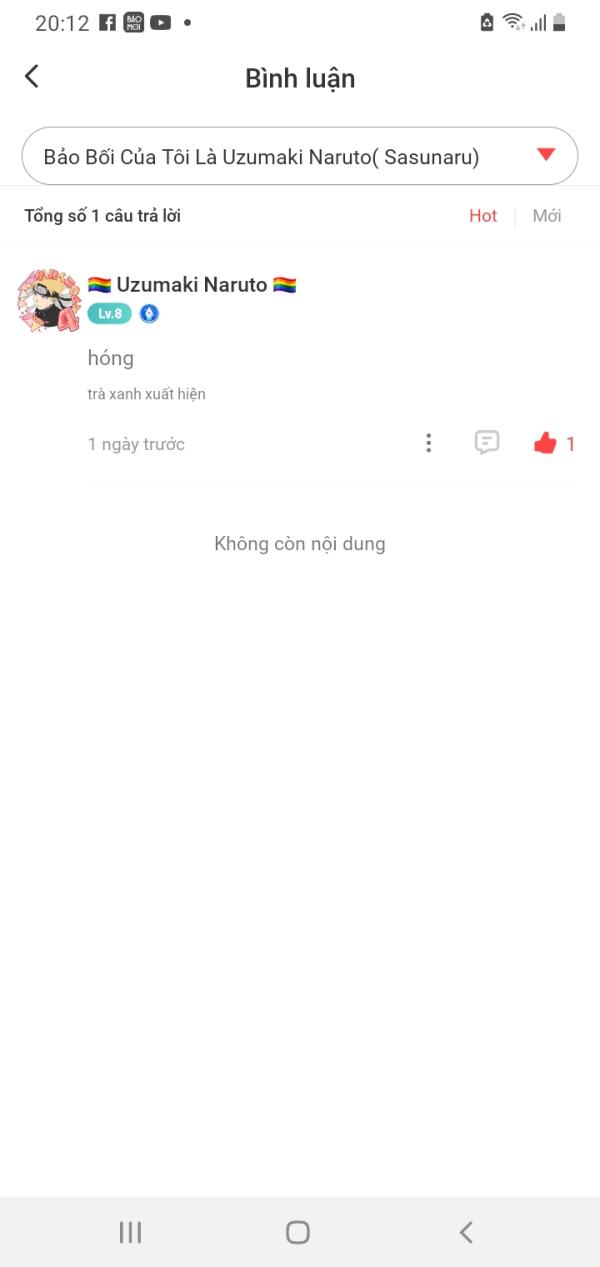Open the three-dot menu on Uzumaki Naruto's comment
Screen dimensions: 600x1267
tap(428, 443)
